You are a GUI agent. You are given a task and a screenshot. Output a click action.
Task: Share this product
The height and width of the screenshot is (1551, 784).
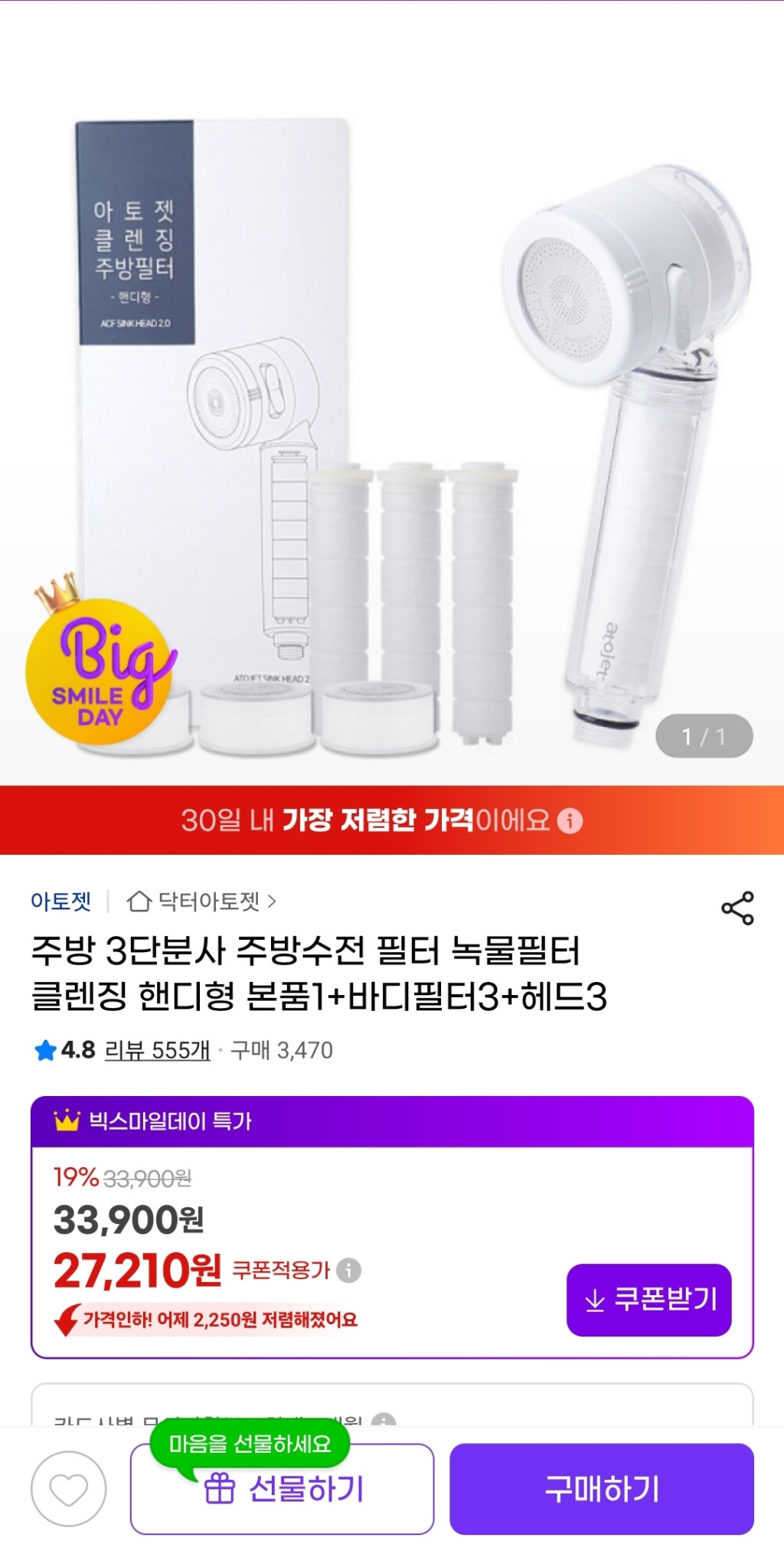pyautogui.click(x=737, y=908)
